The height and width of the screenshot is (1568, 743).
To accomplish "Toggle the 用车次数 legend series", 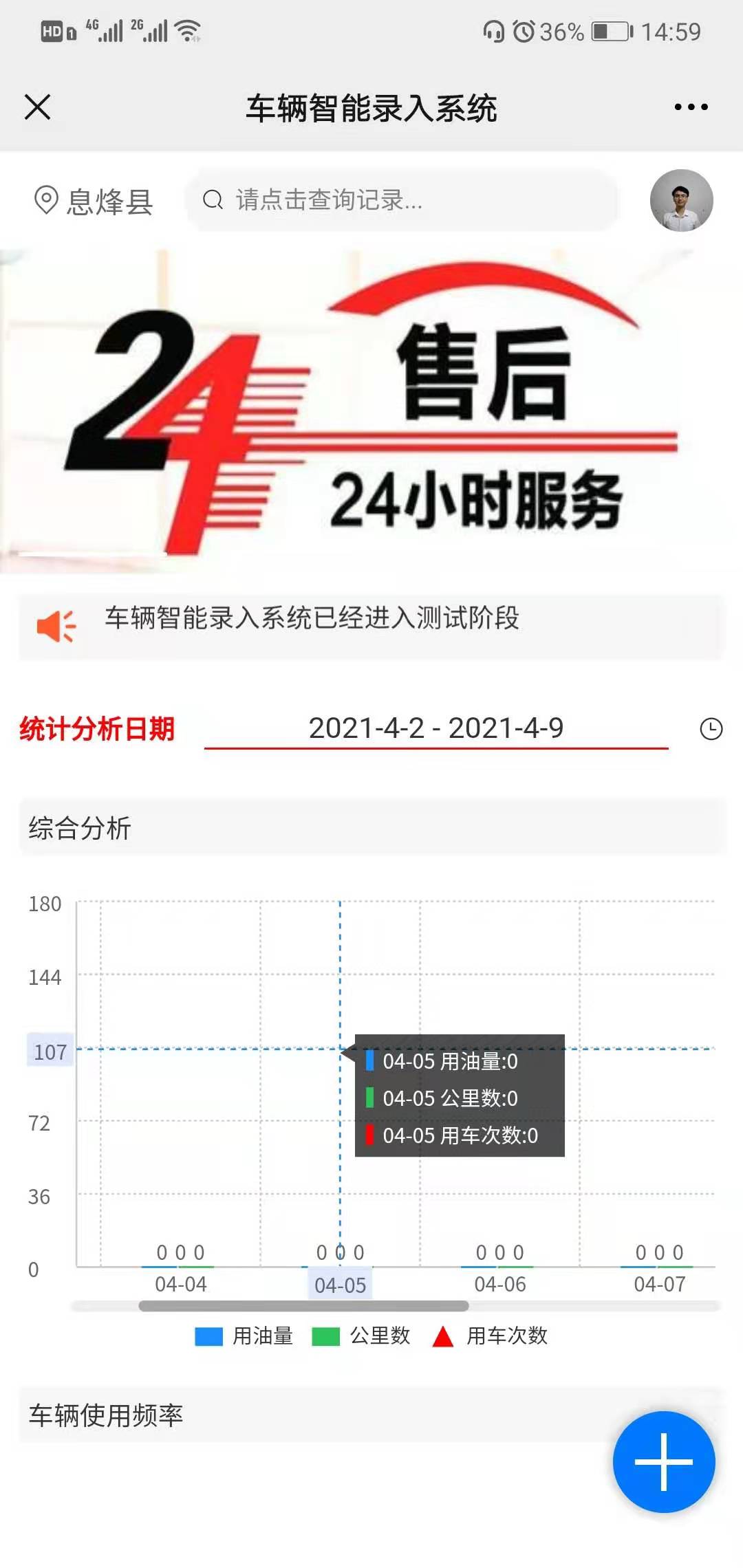I will (x=490, y=1336).
